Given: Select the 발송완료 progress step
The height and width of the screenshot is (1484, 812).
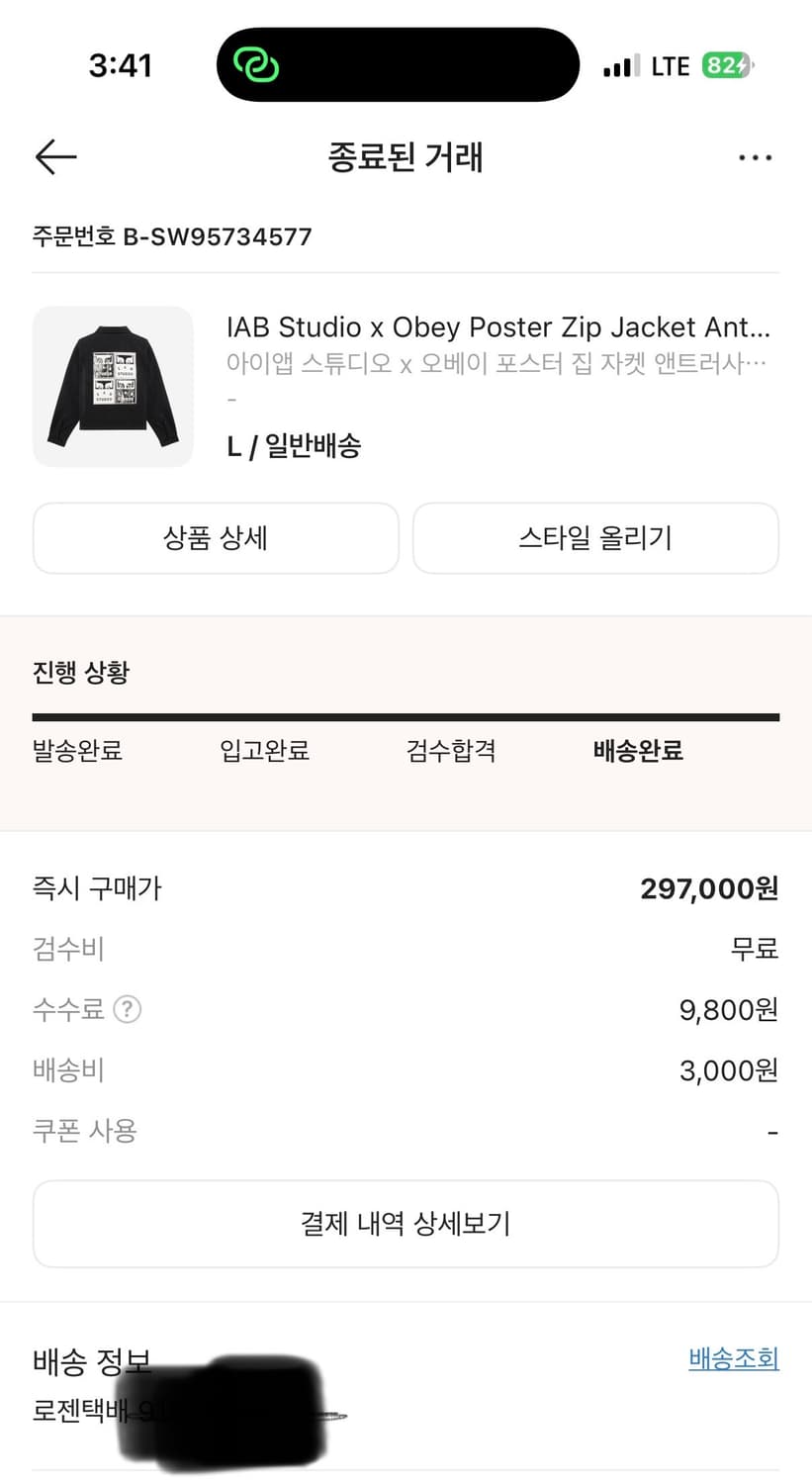Looking at the screenshot, I should coord(76,751).
